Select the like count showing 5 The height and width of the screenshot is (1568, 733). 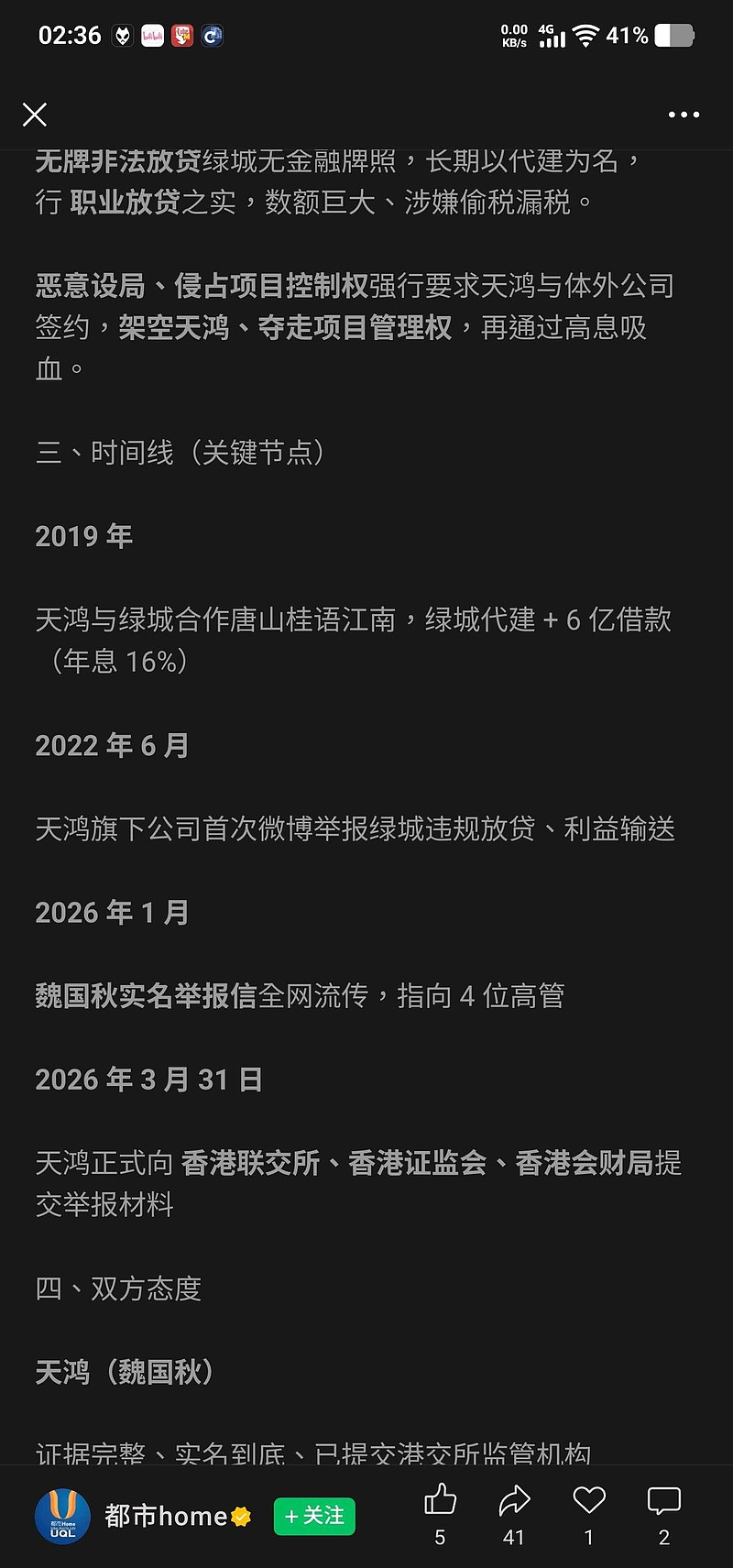tap(441, 1539)
